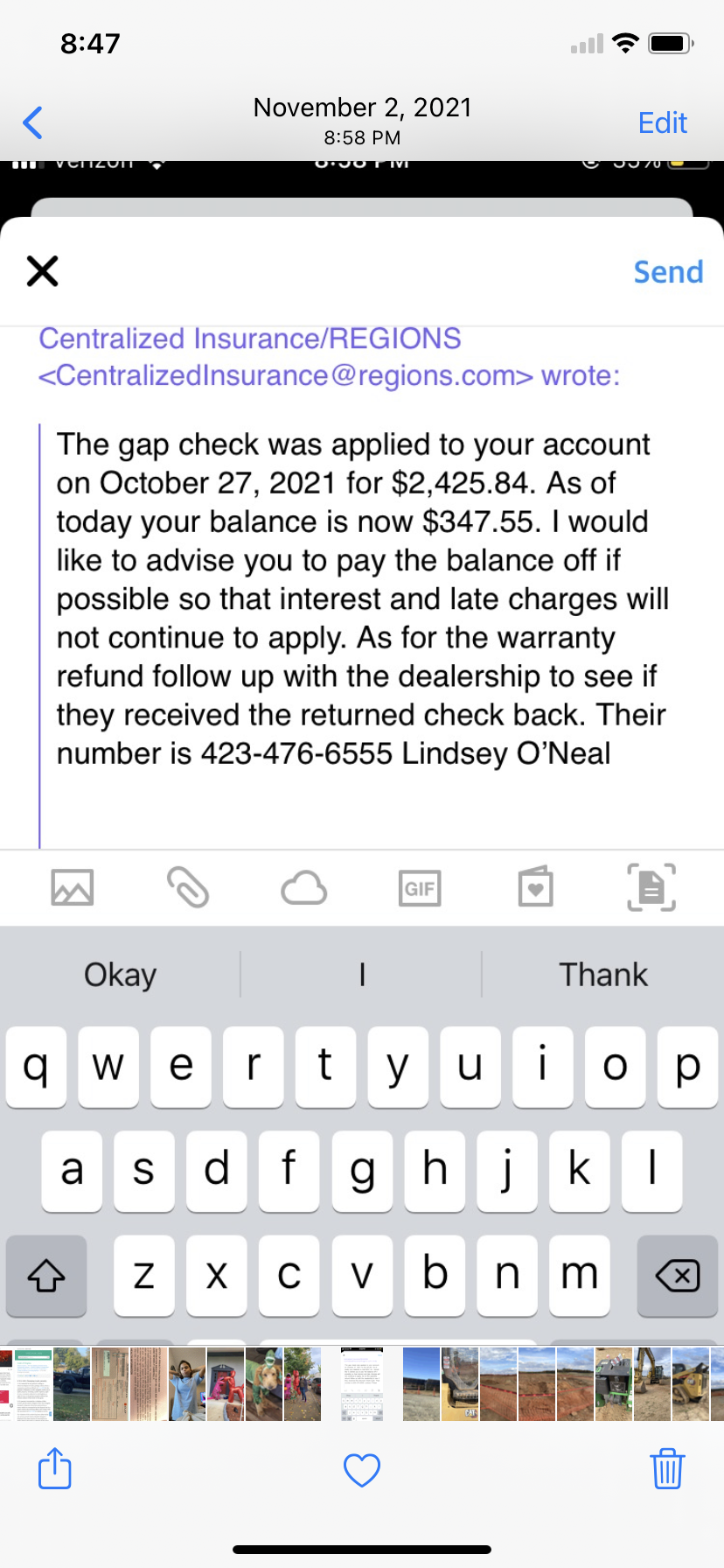
Task: Tap the share icon at bottom left
Action: point(54,1470)
